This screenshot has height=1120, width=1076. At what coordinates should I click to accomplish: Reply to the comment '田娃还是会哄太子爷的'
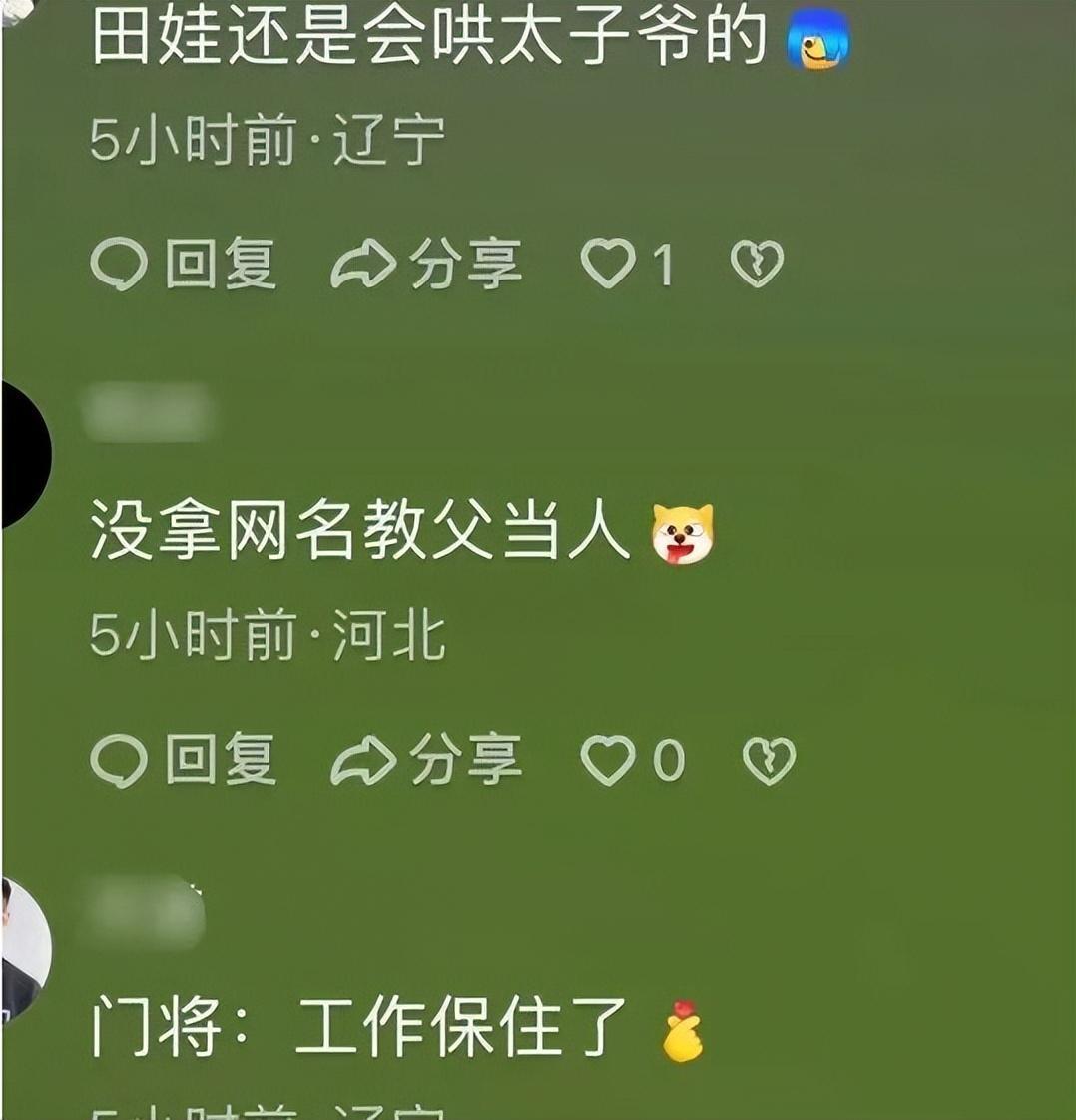(x=184, y=265)
